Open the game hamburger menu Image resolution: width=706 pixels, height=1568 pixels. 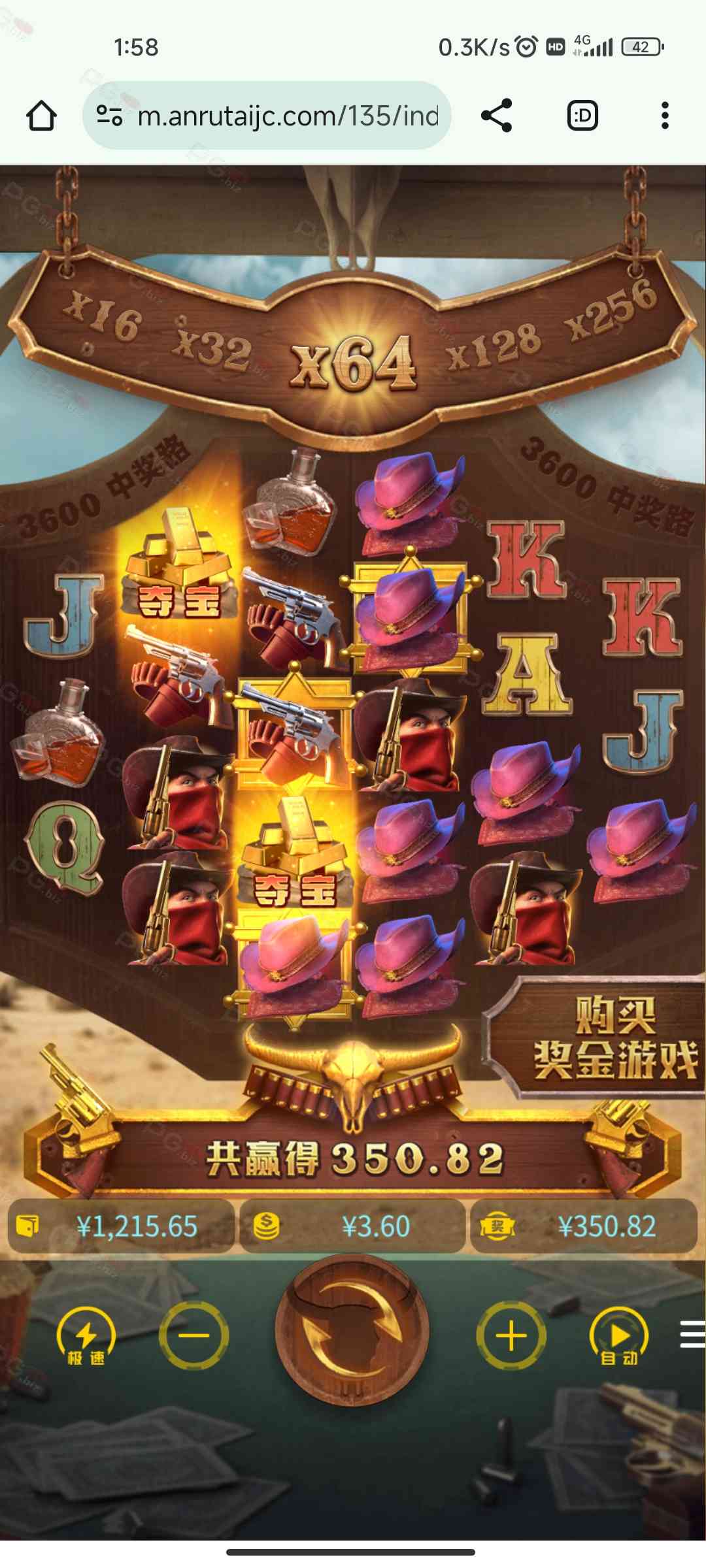pyautogui.click(x=692, y=1334)
